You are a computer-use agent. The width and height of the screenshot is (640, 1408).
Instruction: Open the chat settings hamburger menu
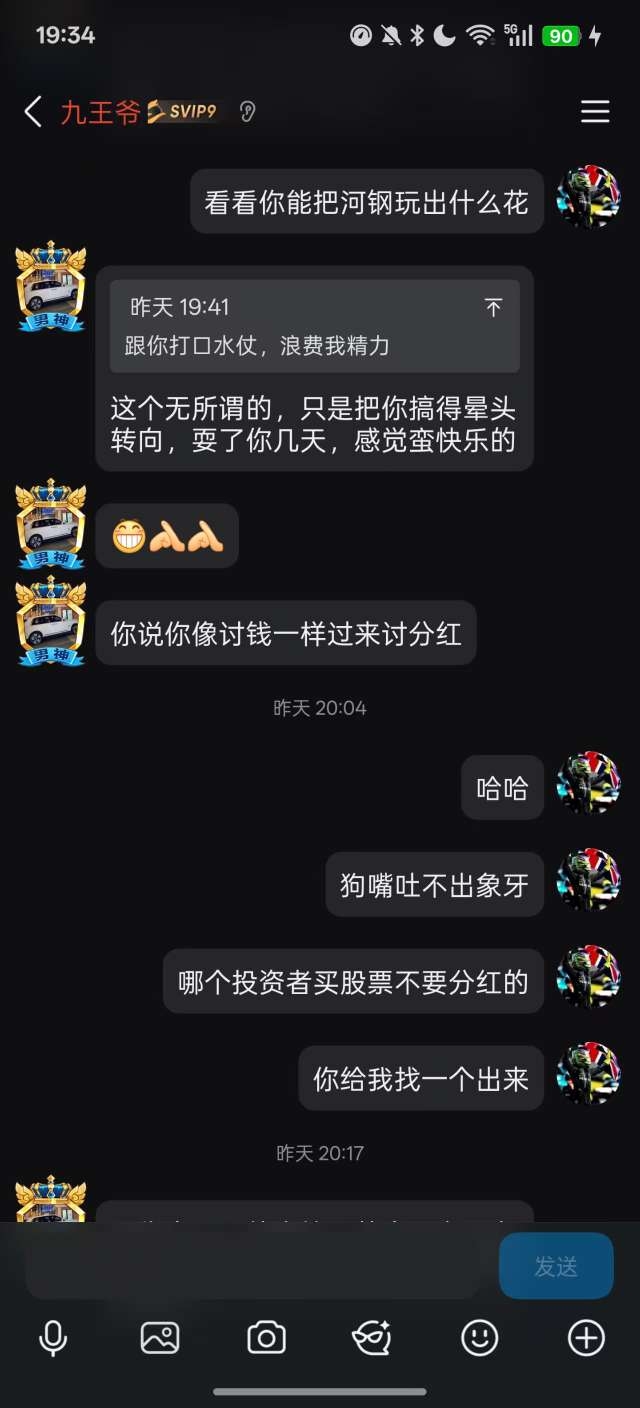click(595, 112)
